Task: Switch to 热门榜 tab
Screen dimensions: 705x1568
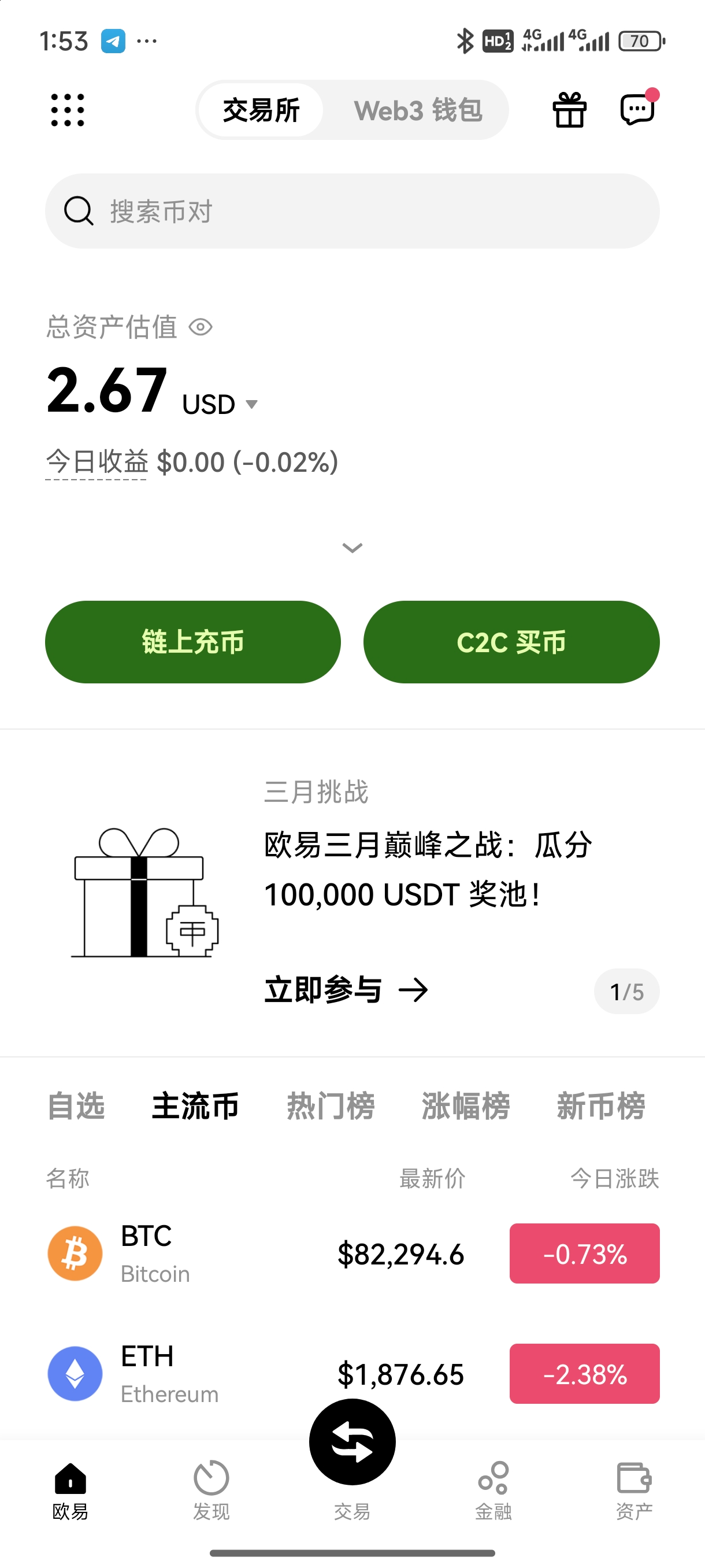Action: 331,1106
